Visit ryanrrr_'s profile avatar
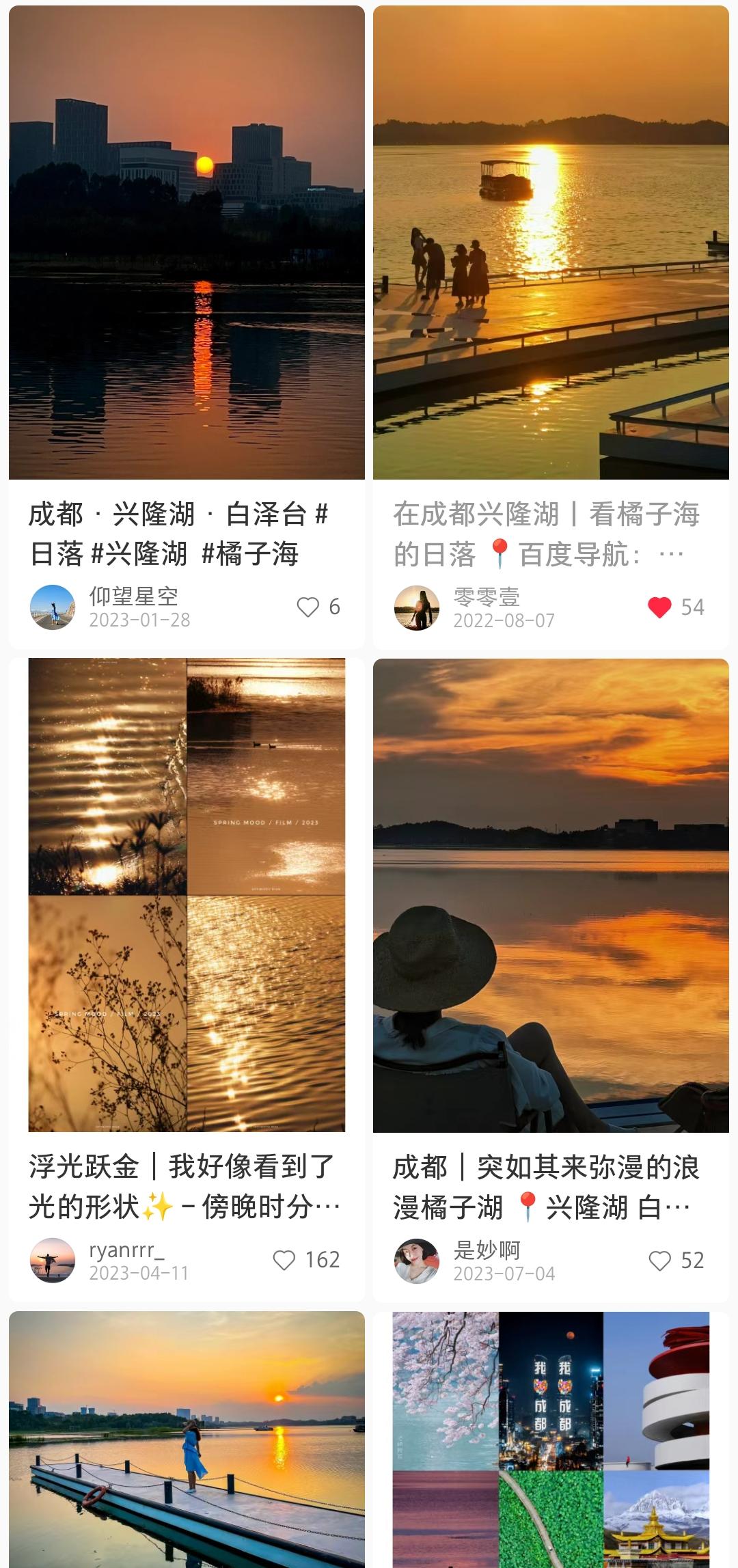This screenshot has width=738, height=1568. point(53,1260)
